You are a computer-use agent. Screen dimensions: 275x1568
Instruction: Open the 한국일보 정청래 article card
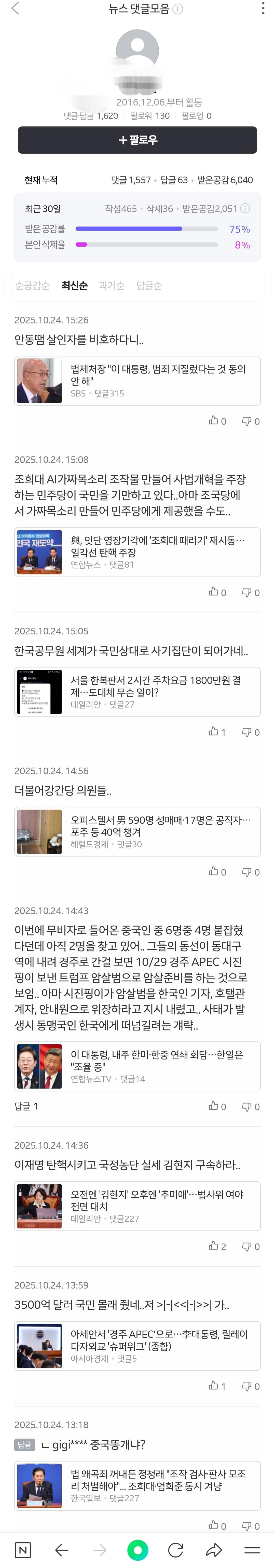[x=137, y=1485]
